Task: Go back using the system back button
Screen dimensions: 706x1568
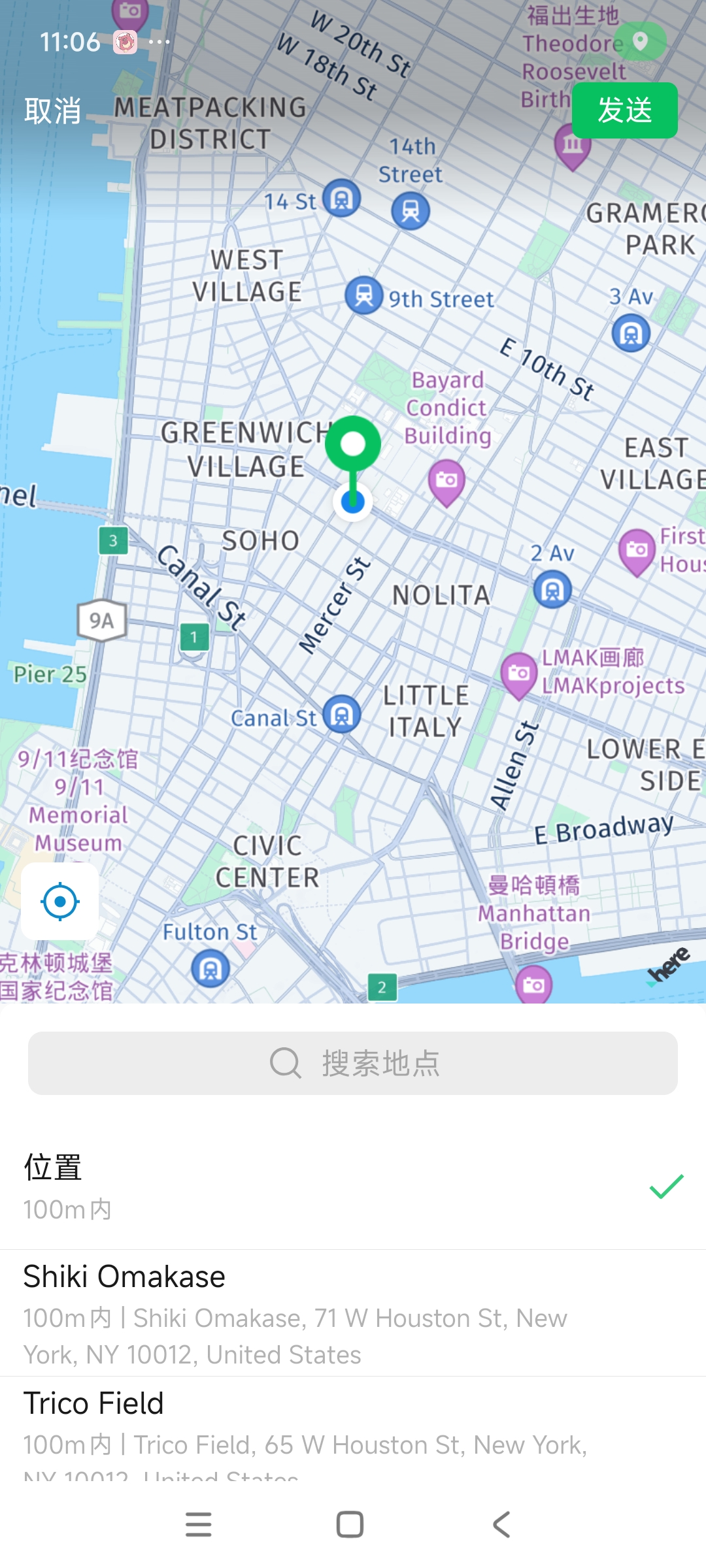Action: pos(501,1524)
